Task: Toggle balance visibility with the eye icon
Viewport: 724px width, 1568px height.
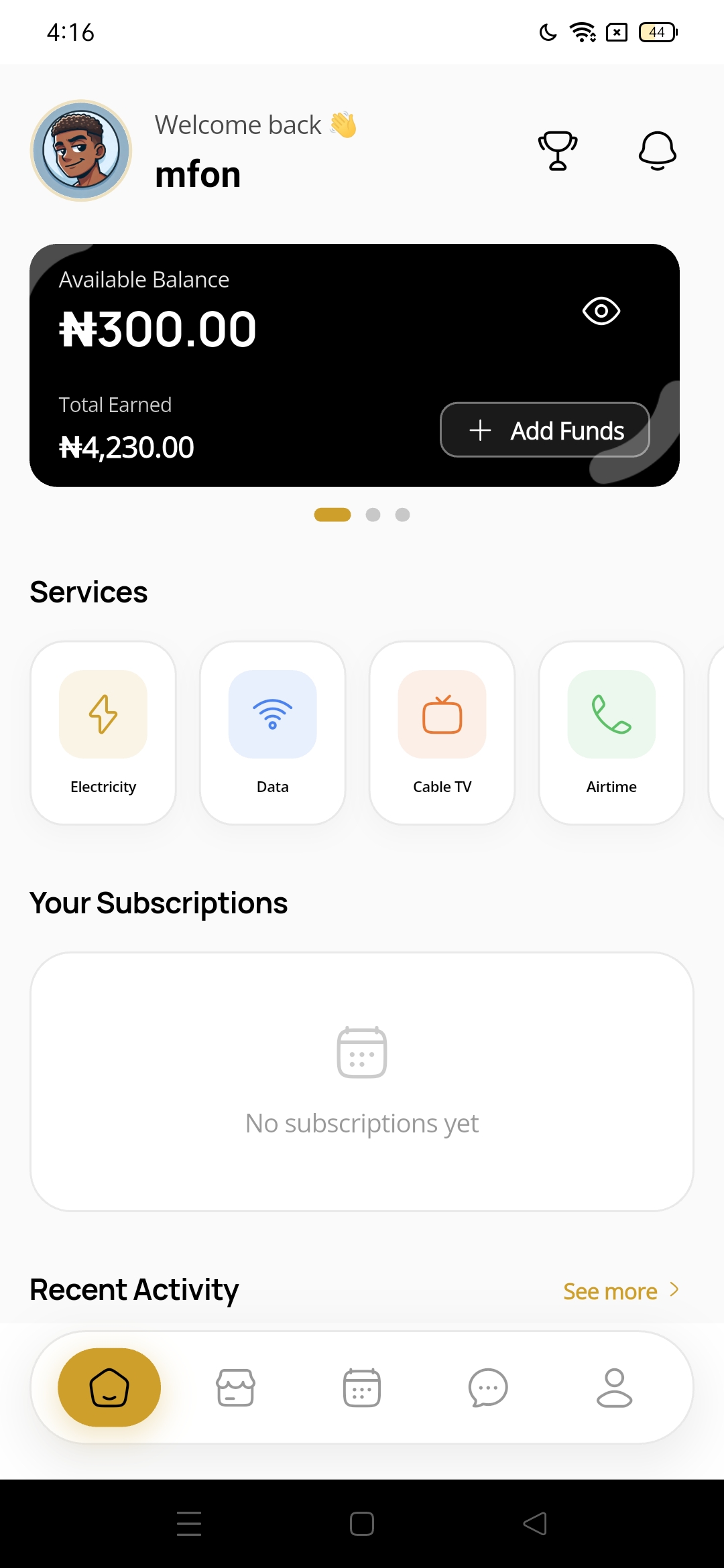Action: [x=600, y=310]
